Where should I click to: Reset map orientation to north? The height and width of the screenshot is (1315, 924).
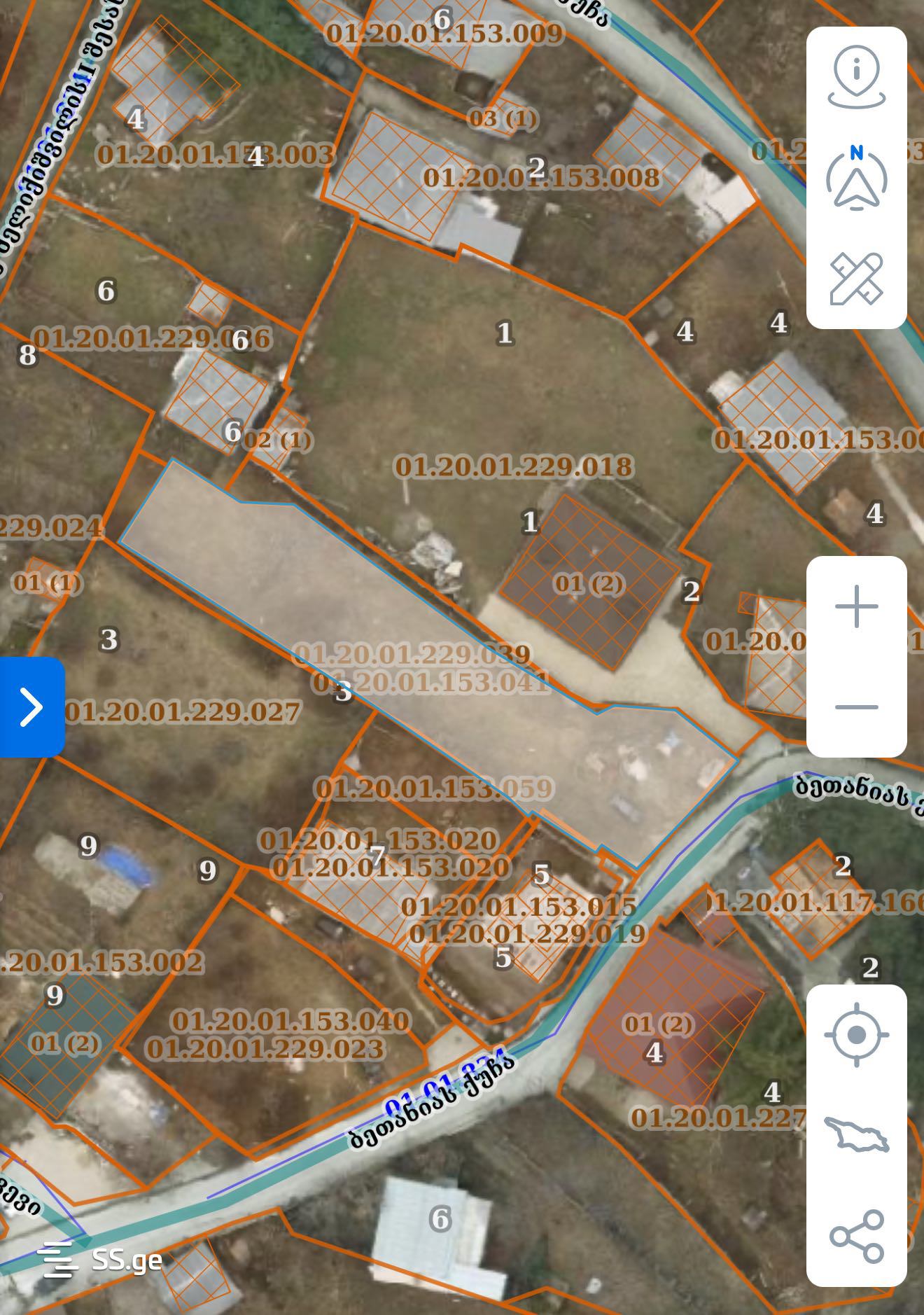[x=856, y=178]
